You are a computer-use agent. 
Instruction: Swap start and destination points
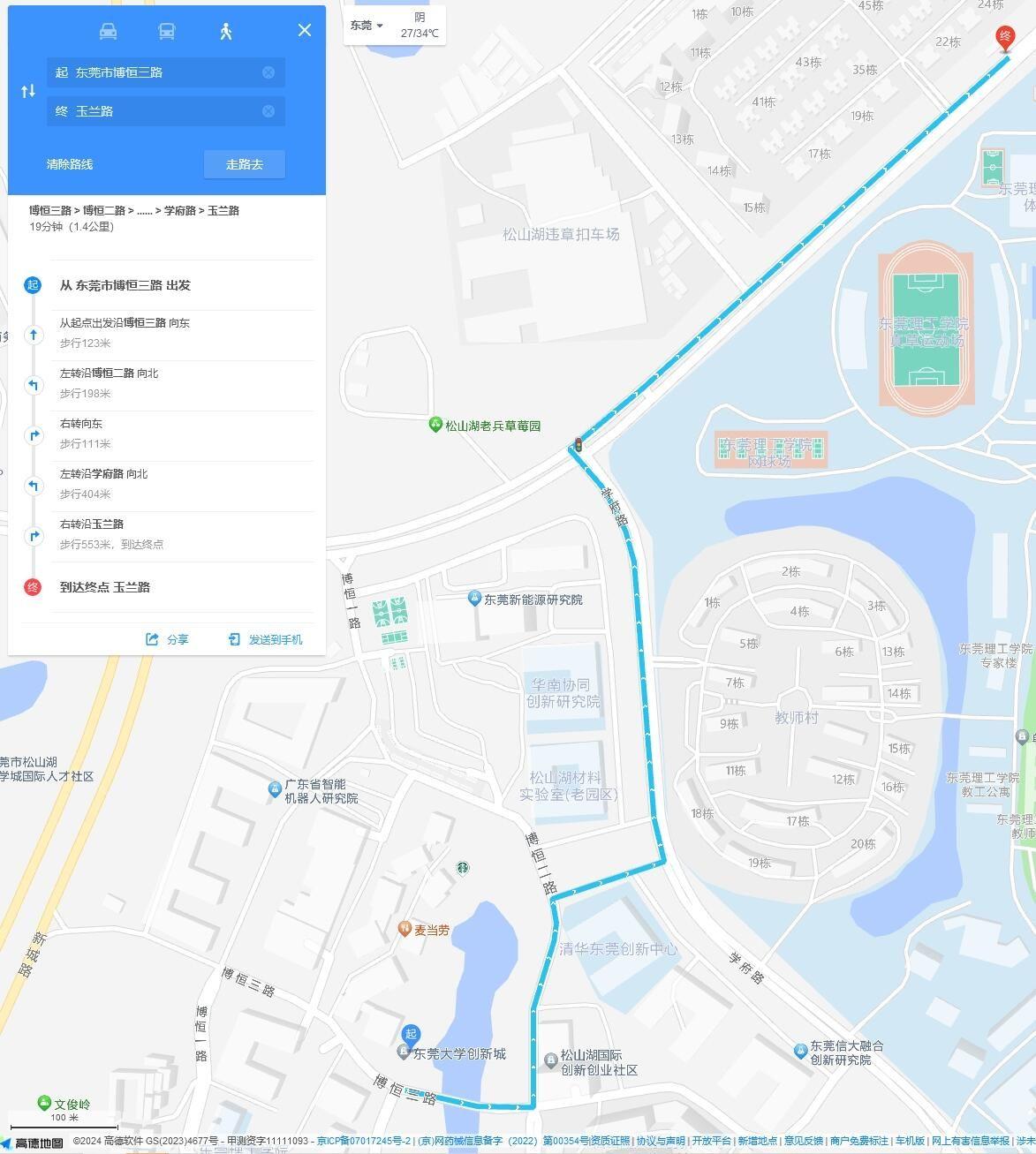tap(28, 91)
